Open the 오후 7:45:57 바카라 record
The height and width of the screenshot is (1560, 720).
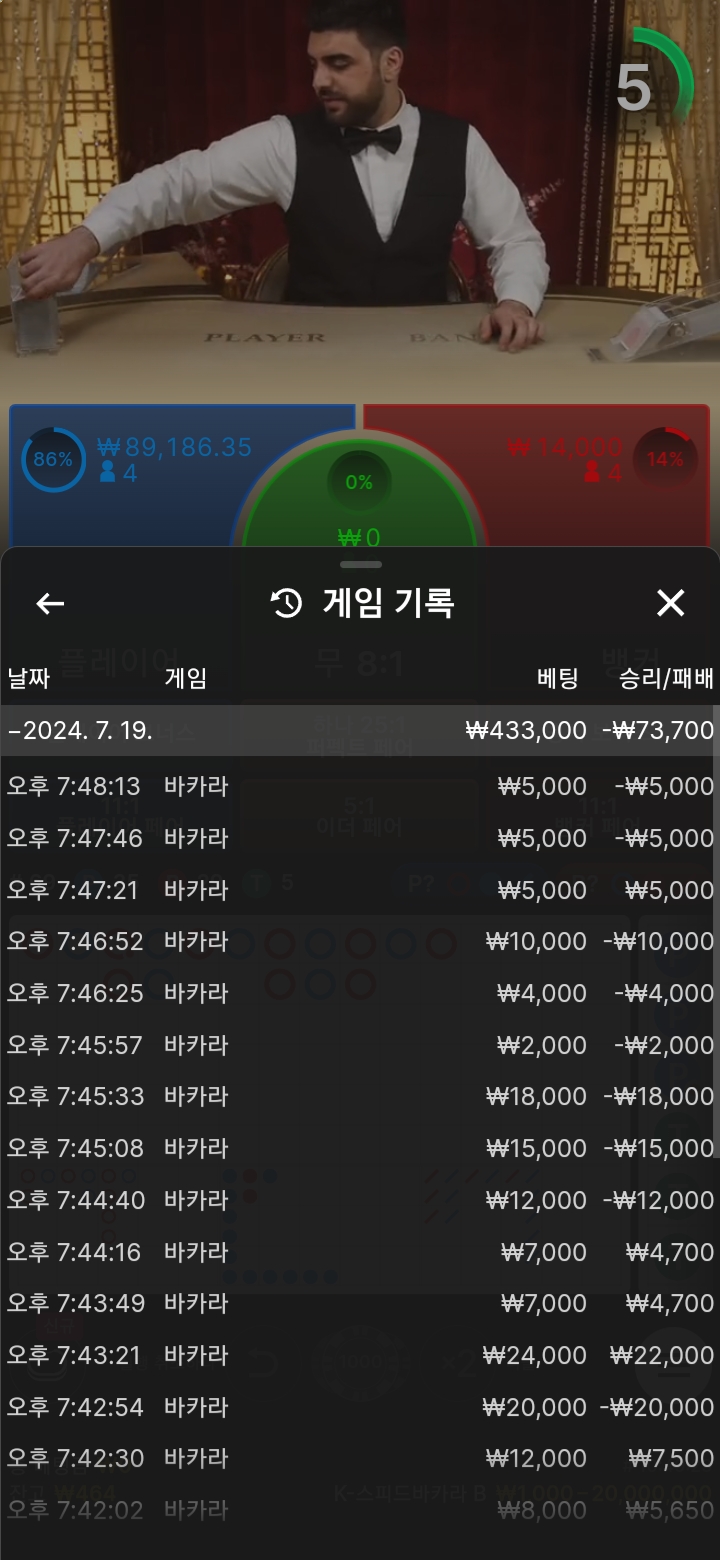[x=360, y=1045]
